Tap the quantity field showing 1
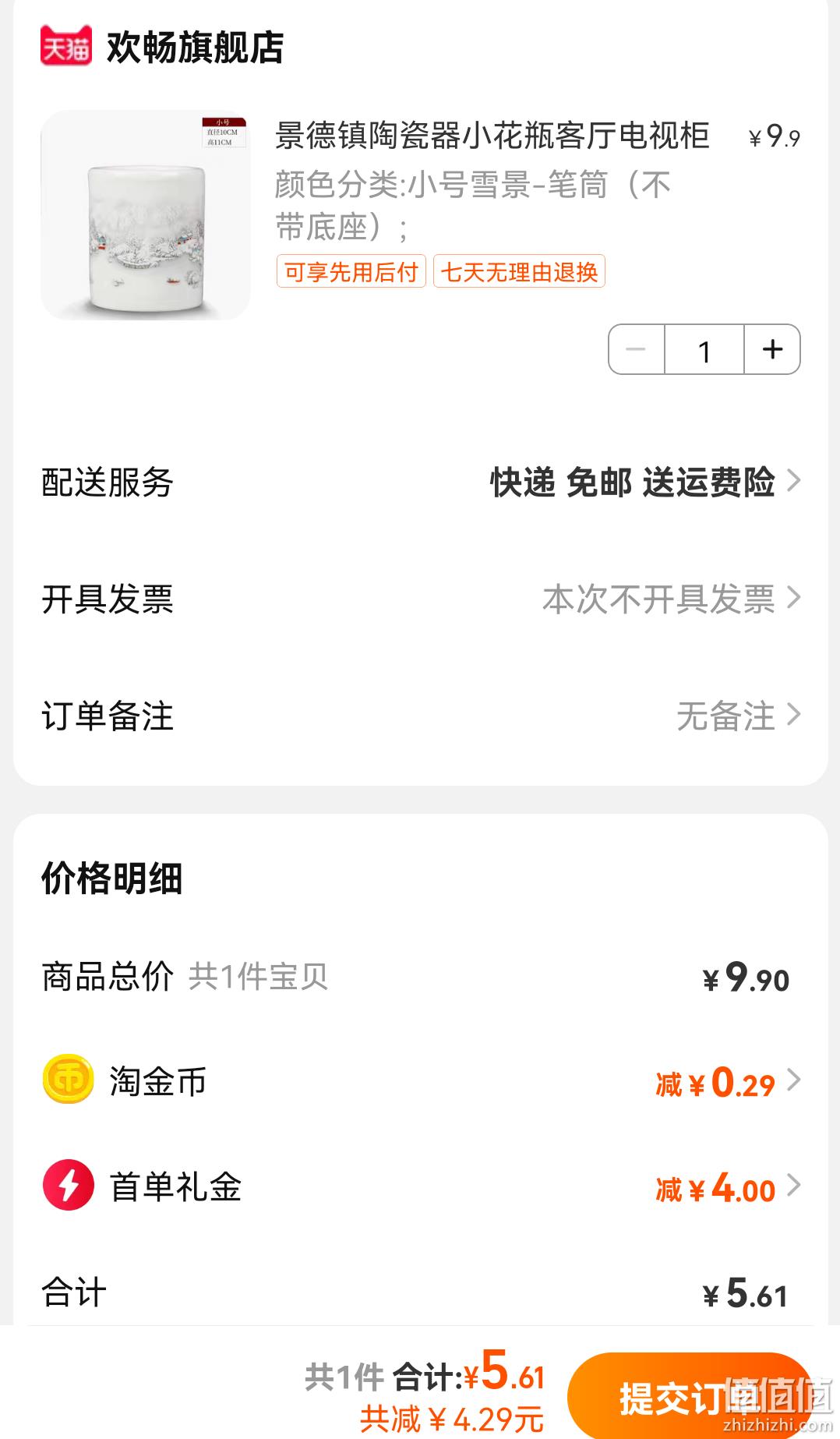 [704, 349]
